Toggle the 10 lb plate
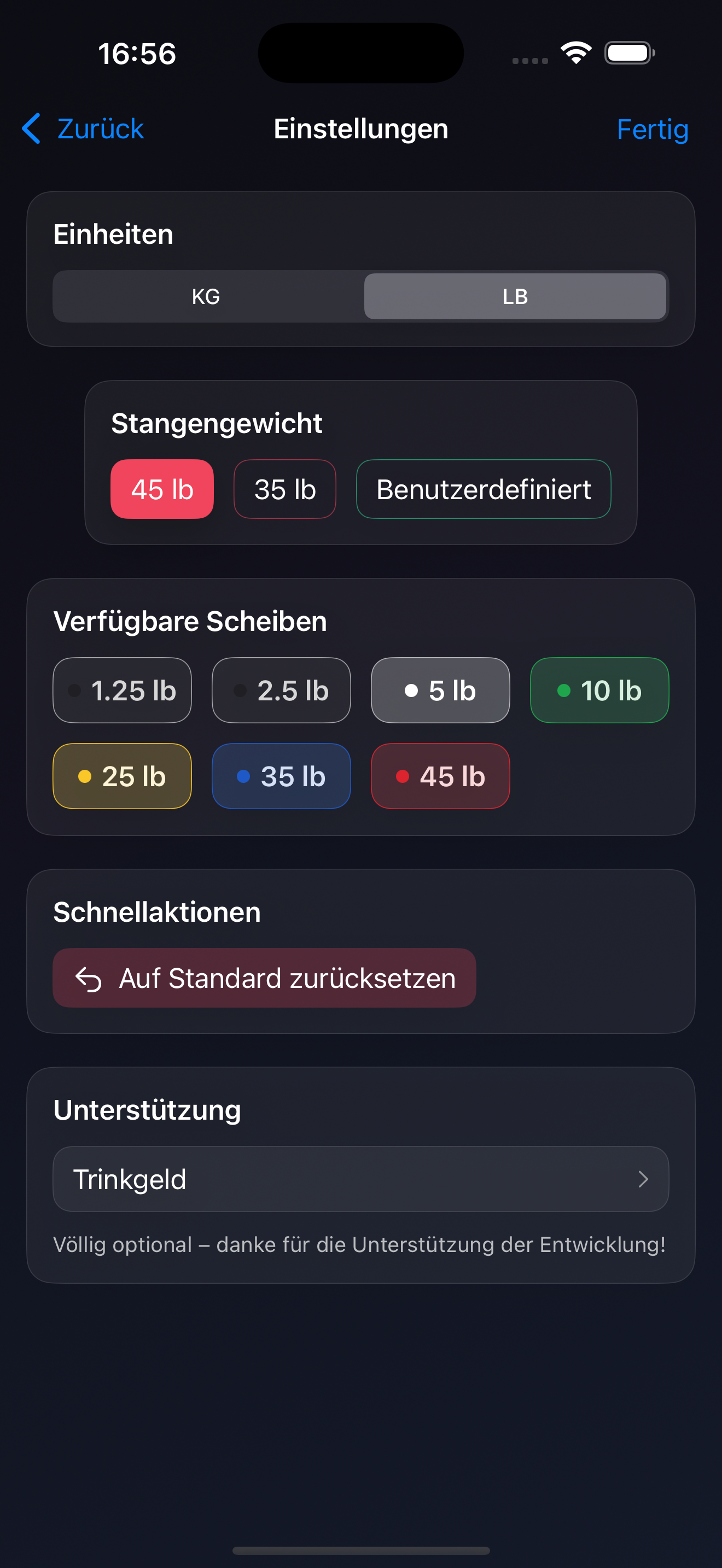Image resolution: width=722 pixels, height=1568 pixels. (x=599, y=691)
